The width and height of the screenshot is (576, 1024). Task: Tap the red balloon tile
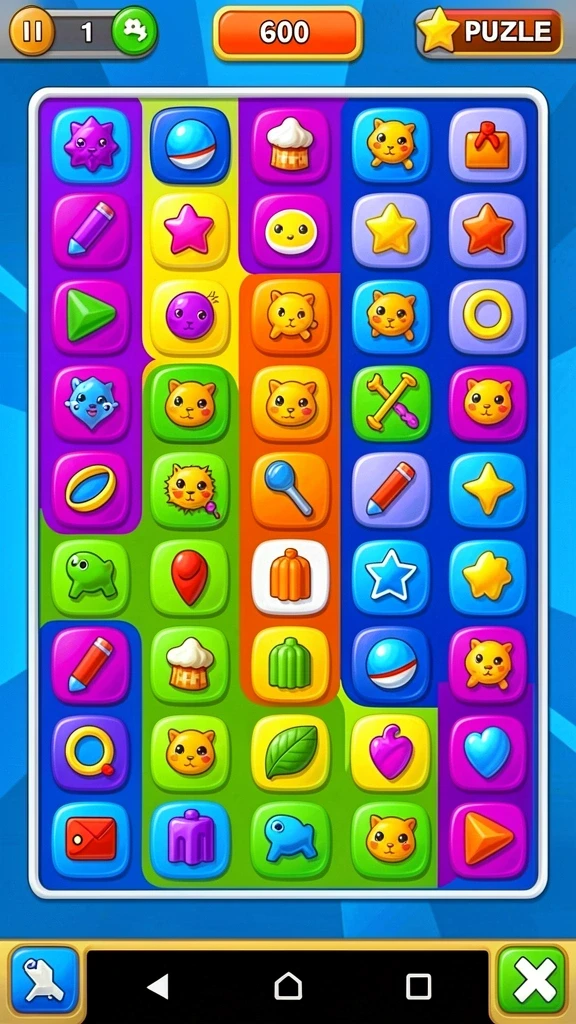tap(189, 577)
